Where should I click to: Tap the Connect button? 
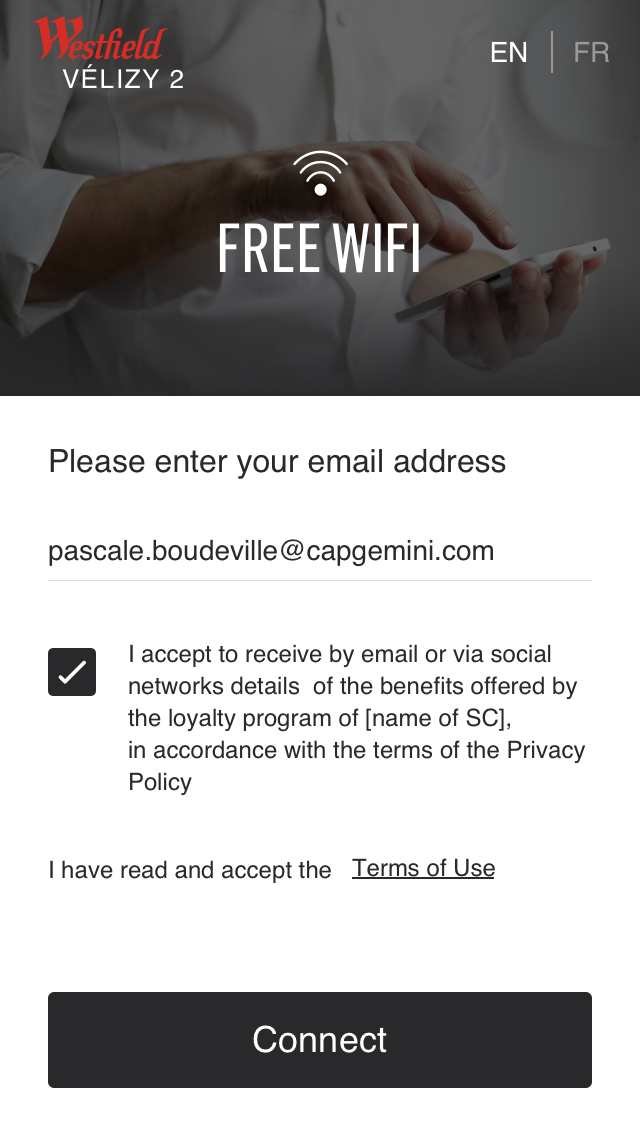pos(320,1040)
